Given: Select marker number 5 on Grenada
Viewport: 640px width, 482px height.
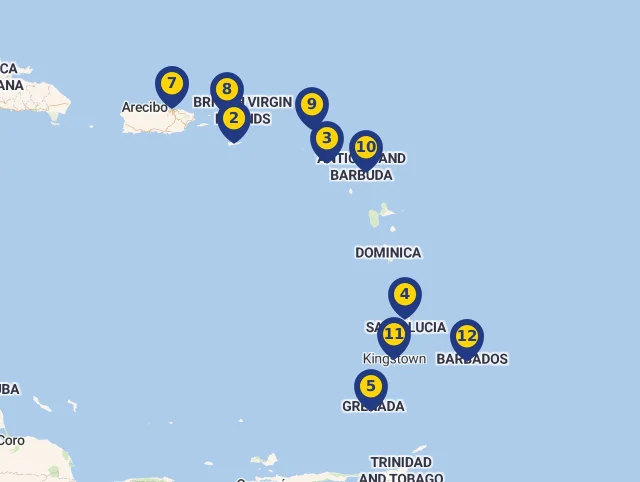Looking at the screenshot, I should (x=370, y=387).
